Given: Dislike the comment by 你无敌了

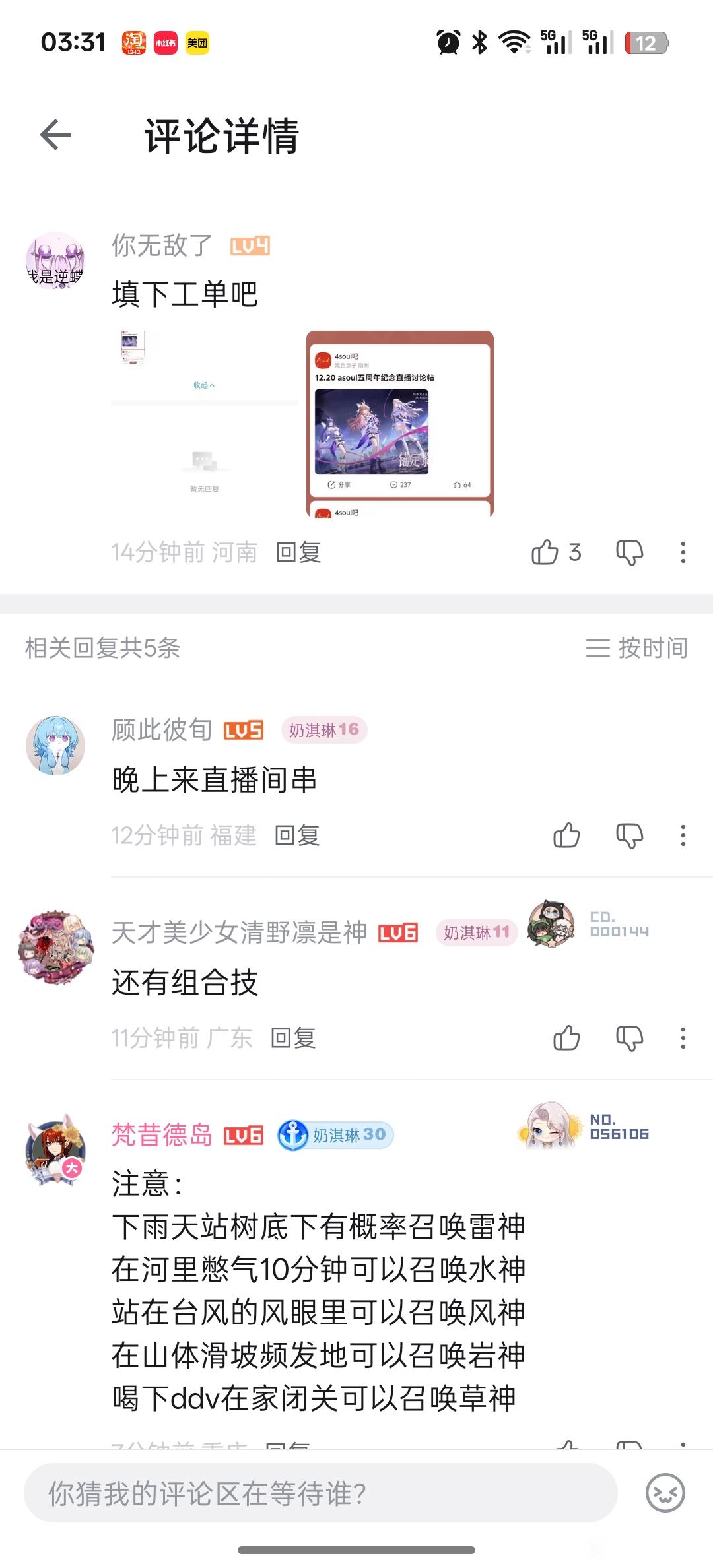Looking at the screenshot, I should 629,552.
